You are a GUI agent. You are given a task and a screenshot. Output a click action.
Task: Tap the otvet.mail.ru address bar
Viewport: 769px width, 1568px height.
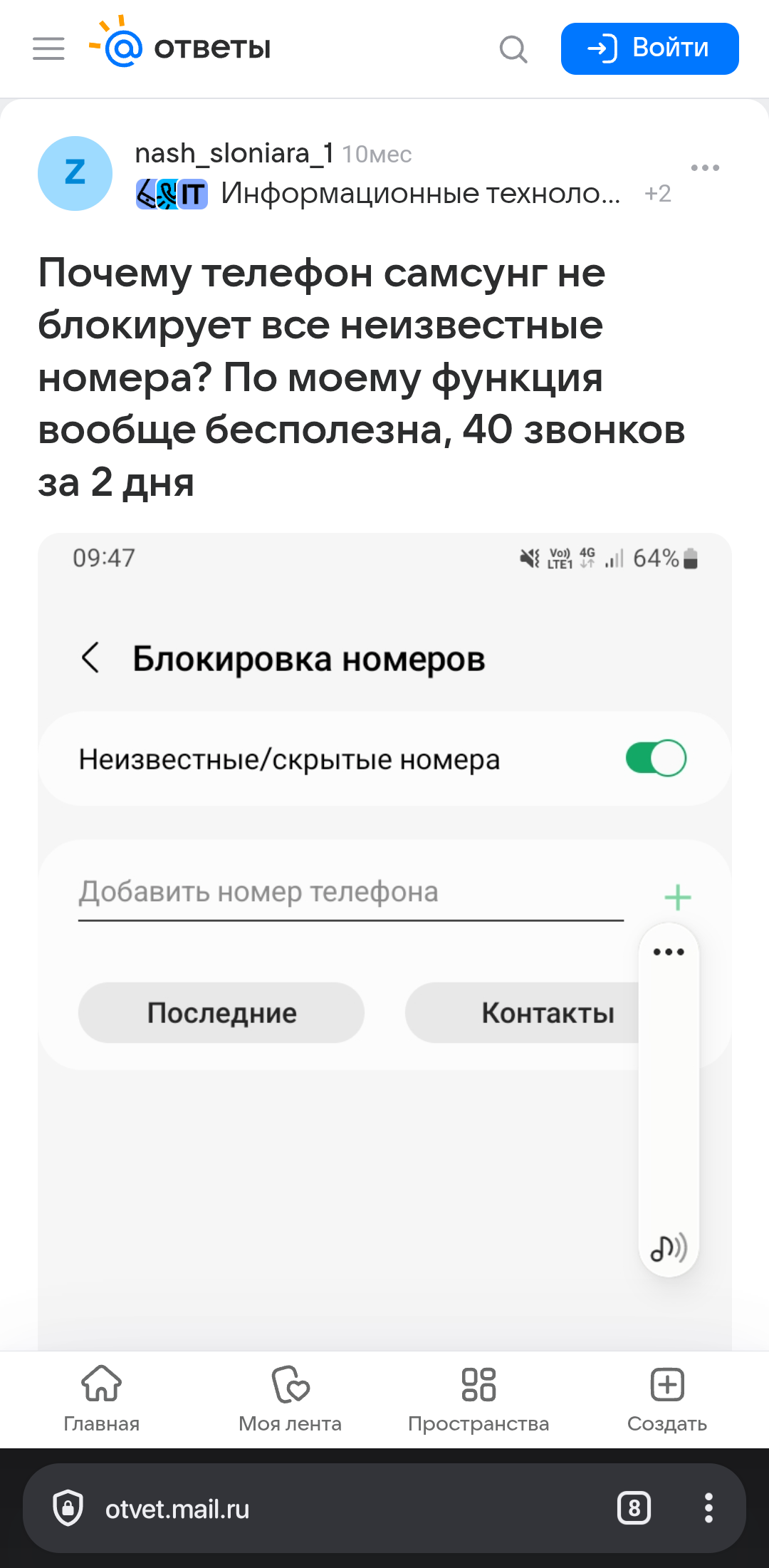pyautogui.click(x=320, y=1509)
